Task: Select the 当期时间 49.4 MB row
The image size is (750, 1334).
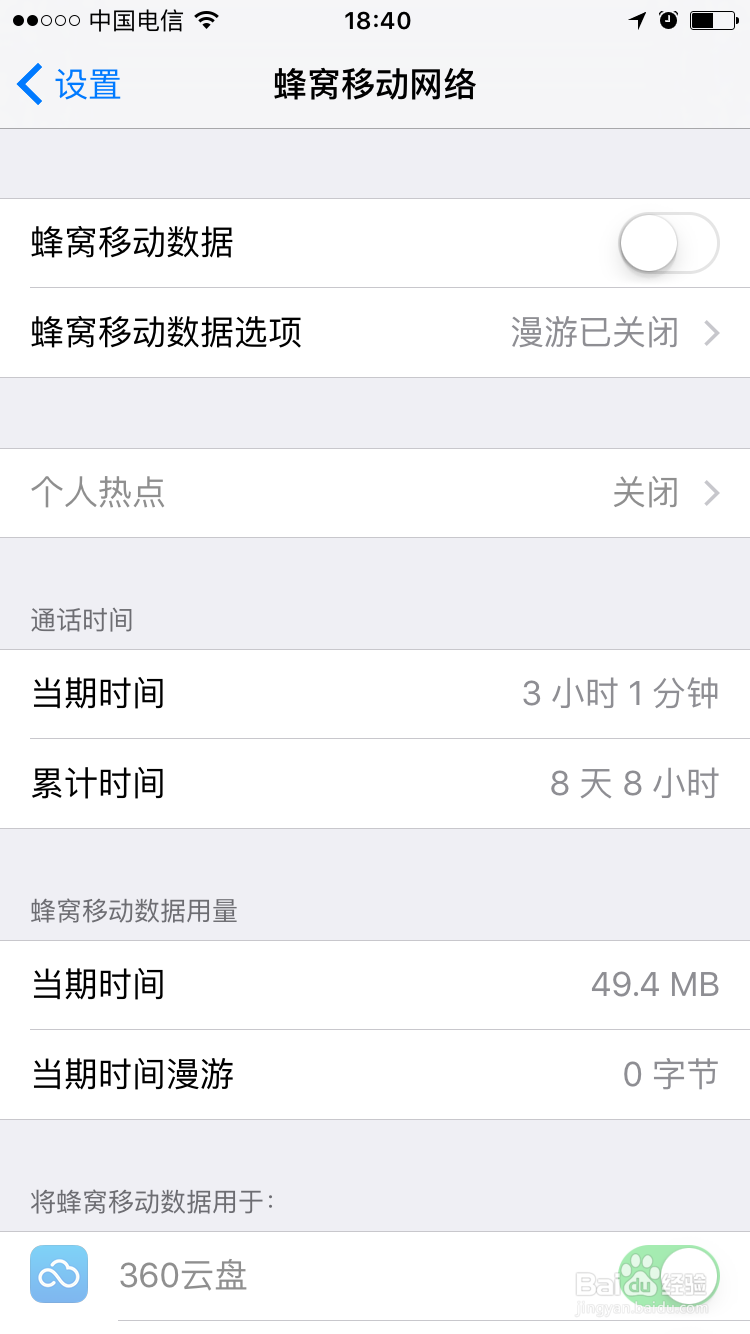Action: coord(375,985)
